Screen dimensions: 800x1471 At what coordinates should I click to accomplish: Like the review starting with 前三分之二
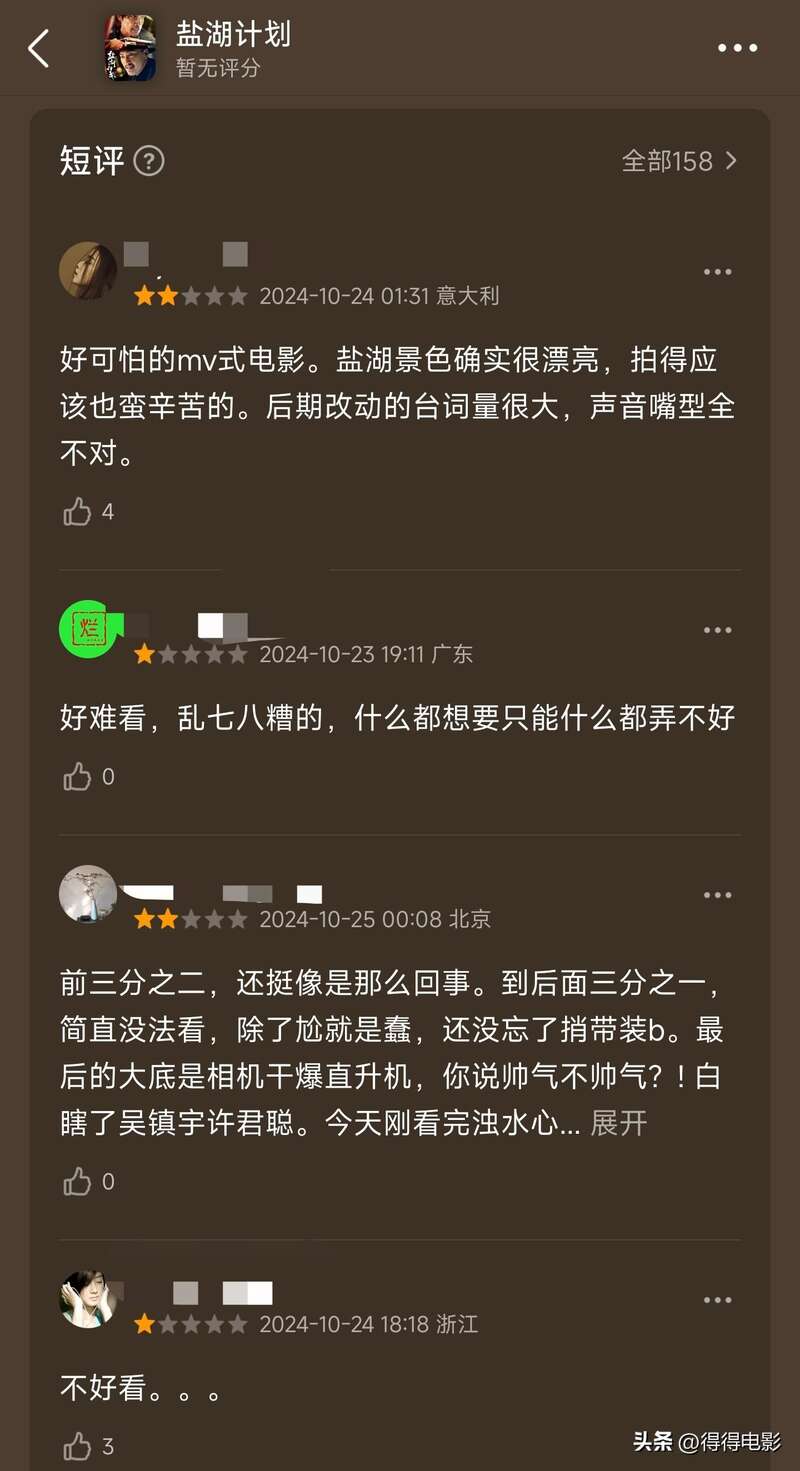[x=78, y=1182]
